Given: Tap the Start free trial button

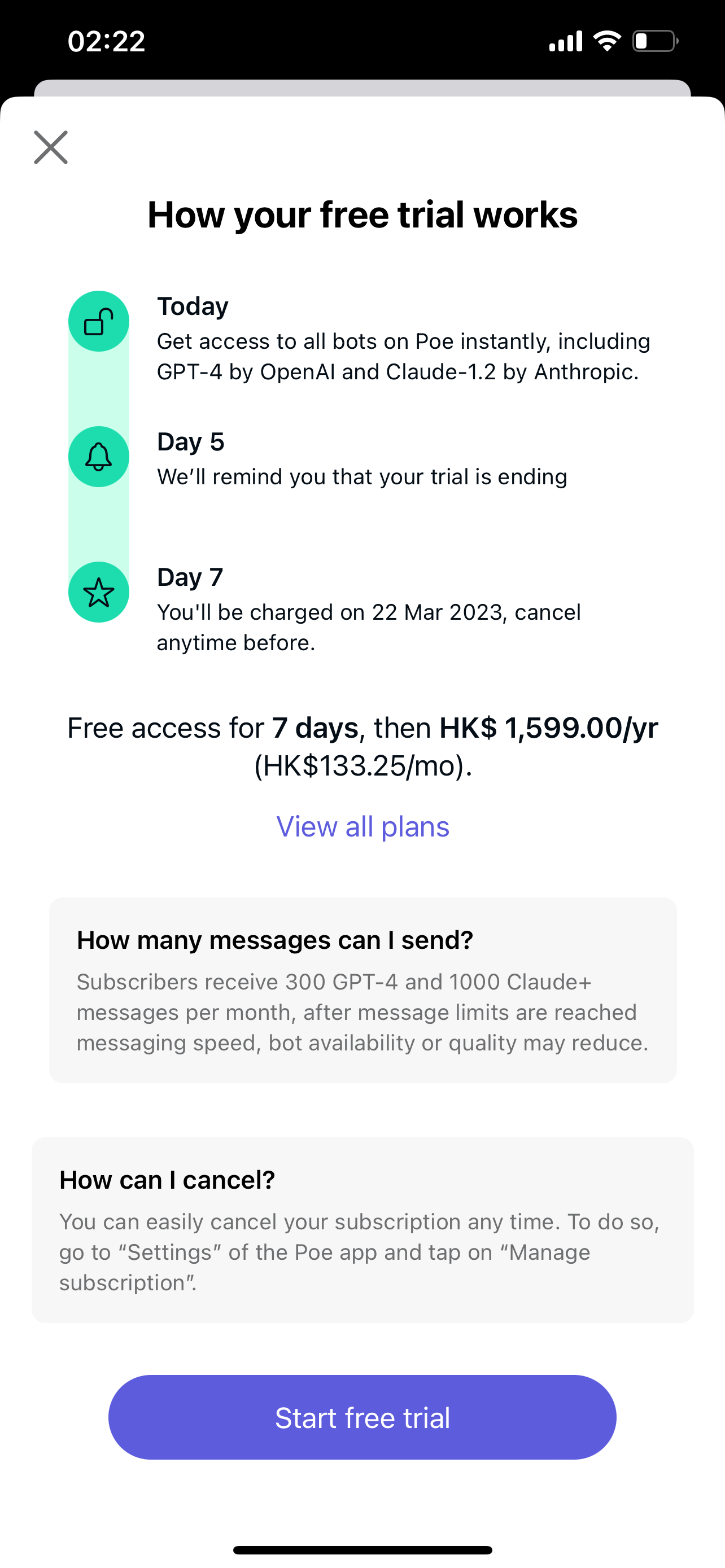Looking at the screenshot, I should tap(362, 1417).
